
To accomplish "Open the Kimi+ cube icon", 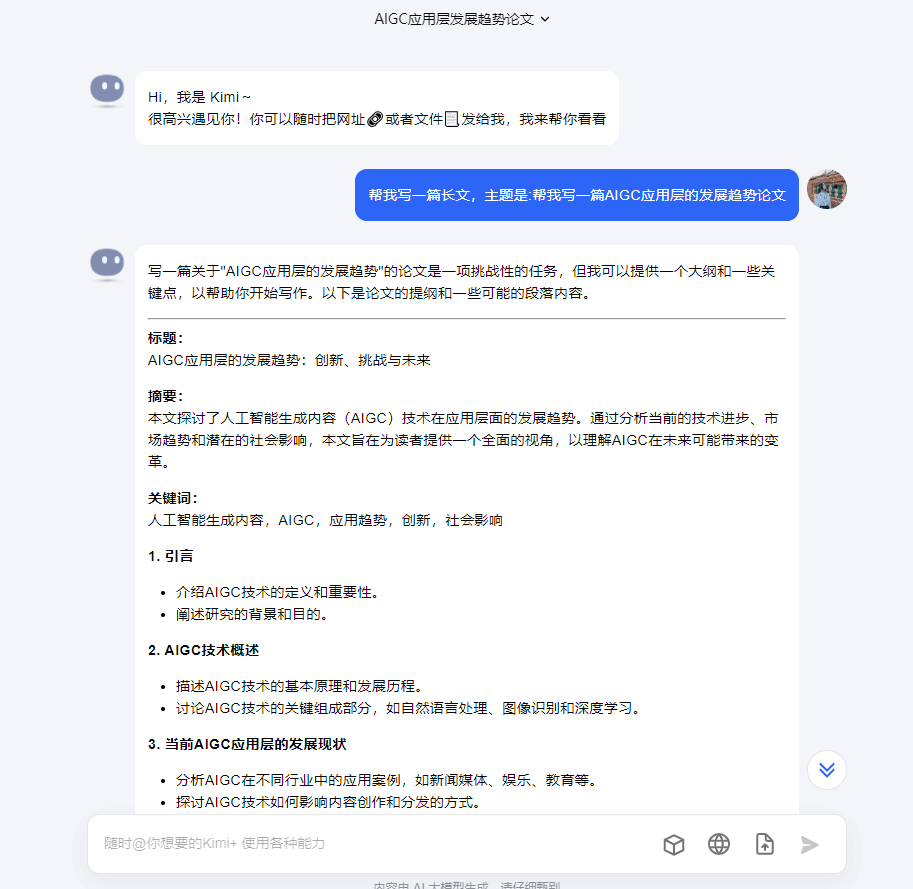I will tap(674, 844).
